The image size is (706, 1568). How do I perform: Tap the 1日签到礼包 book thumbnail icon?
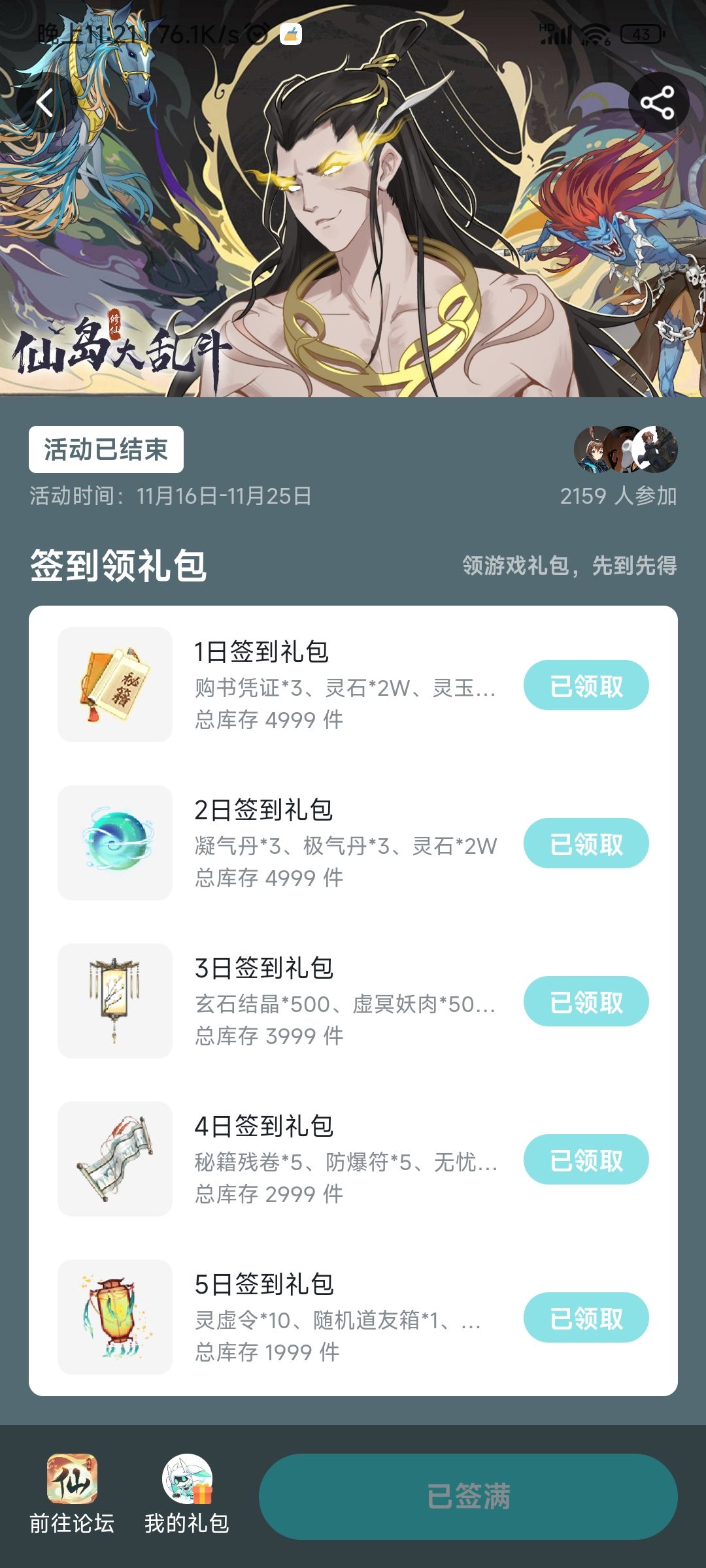click(112, 685)
